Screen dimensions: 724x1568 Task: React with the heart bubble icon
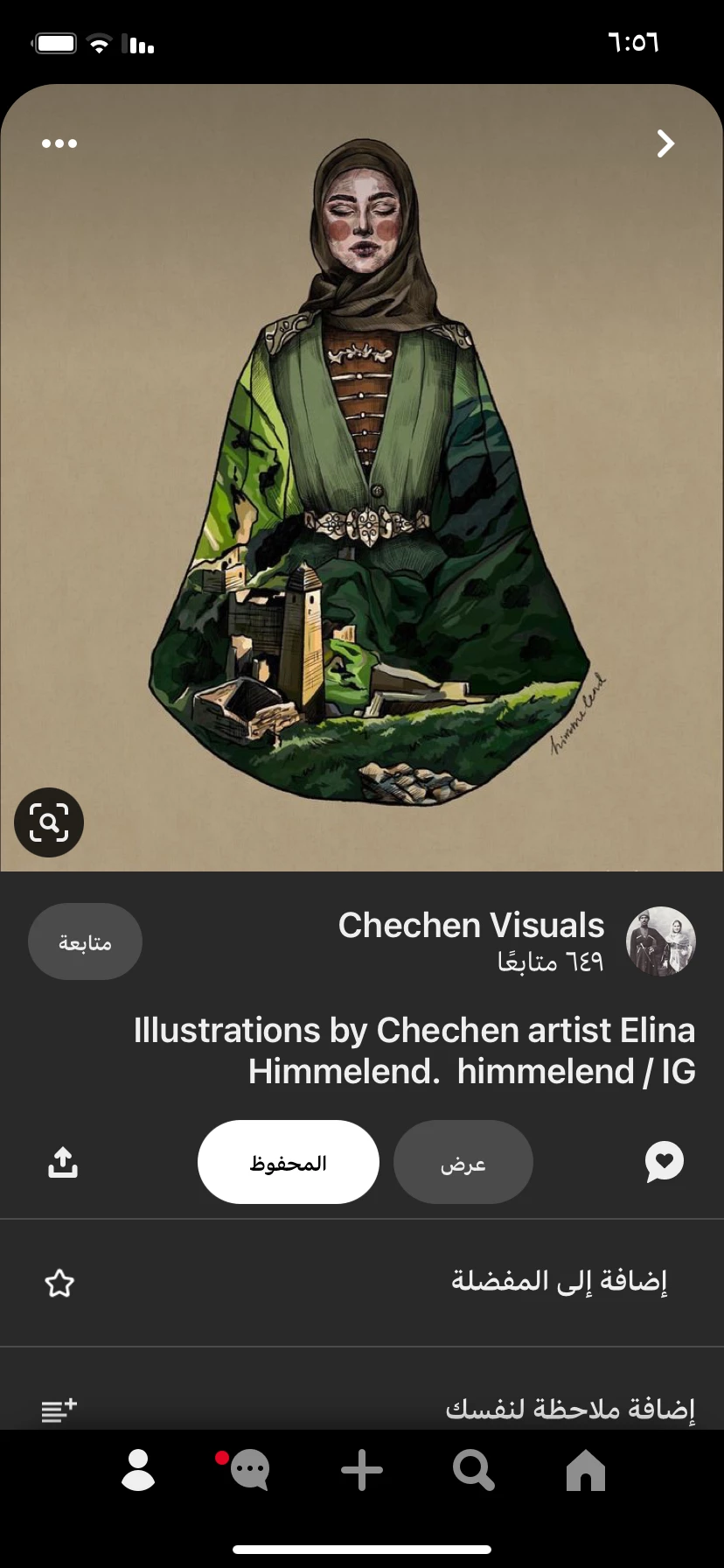click(664, 1162)
